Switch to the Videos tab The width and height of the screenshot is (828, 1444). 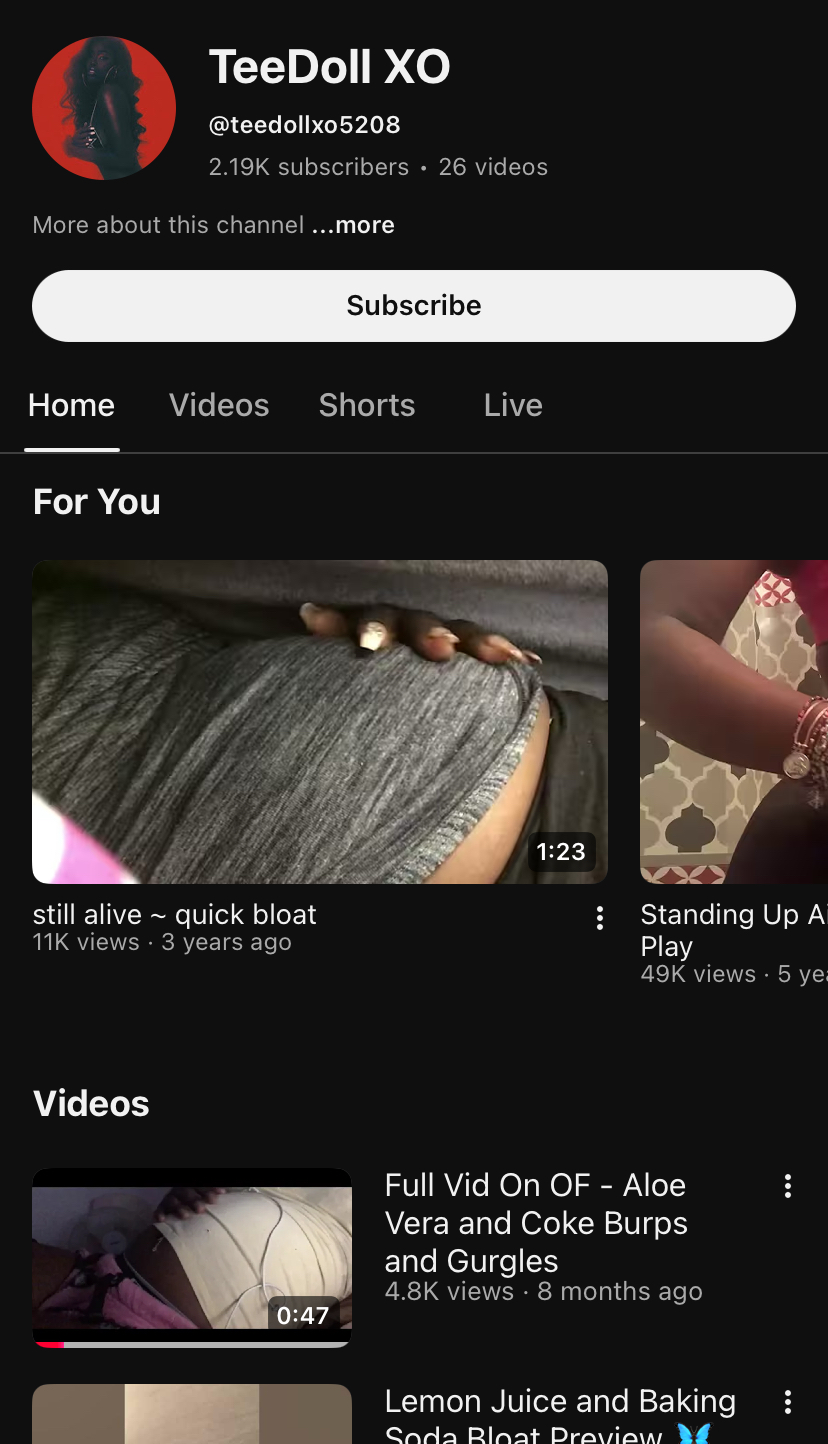219,405
